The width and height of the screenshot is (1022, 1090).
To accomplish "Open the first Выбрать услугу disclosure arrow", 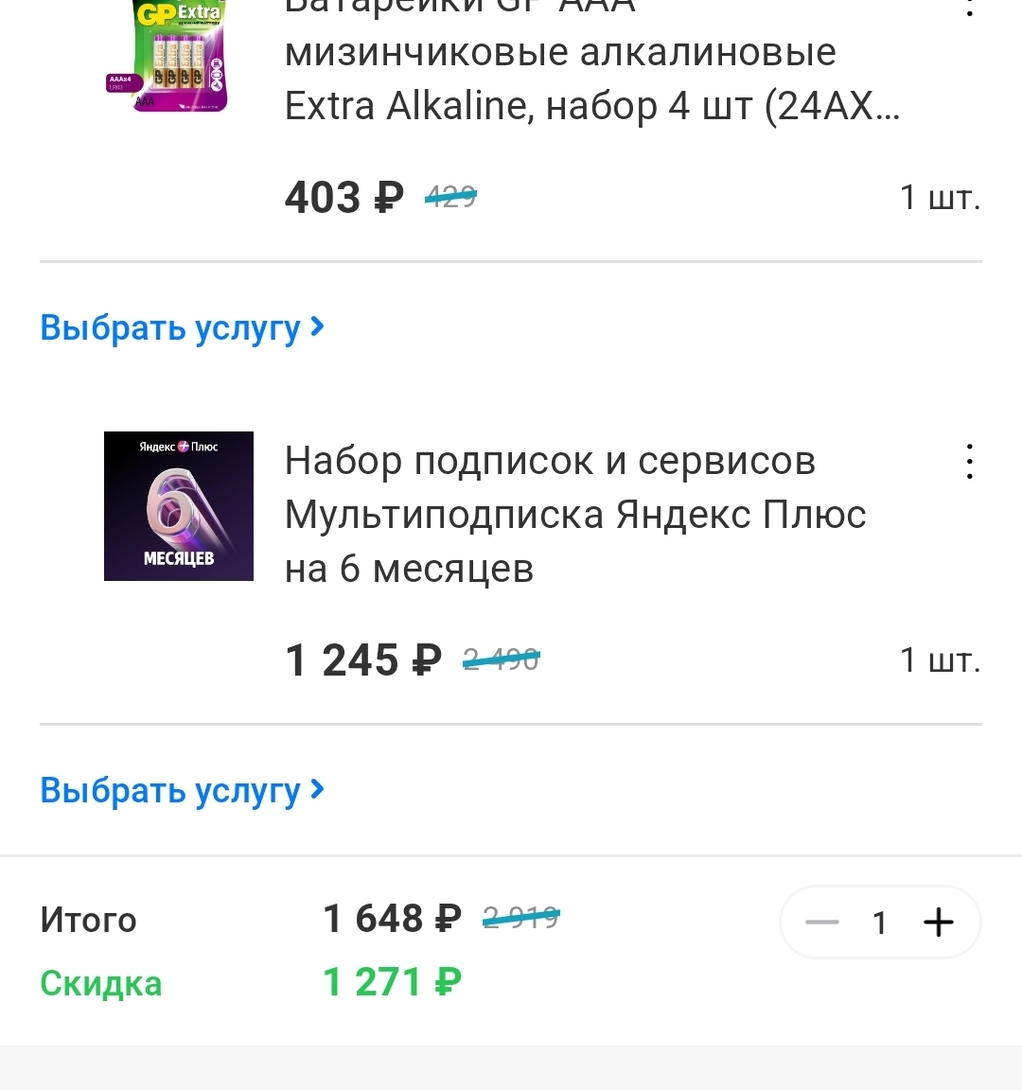I will (x=317, y=326).
